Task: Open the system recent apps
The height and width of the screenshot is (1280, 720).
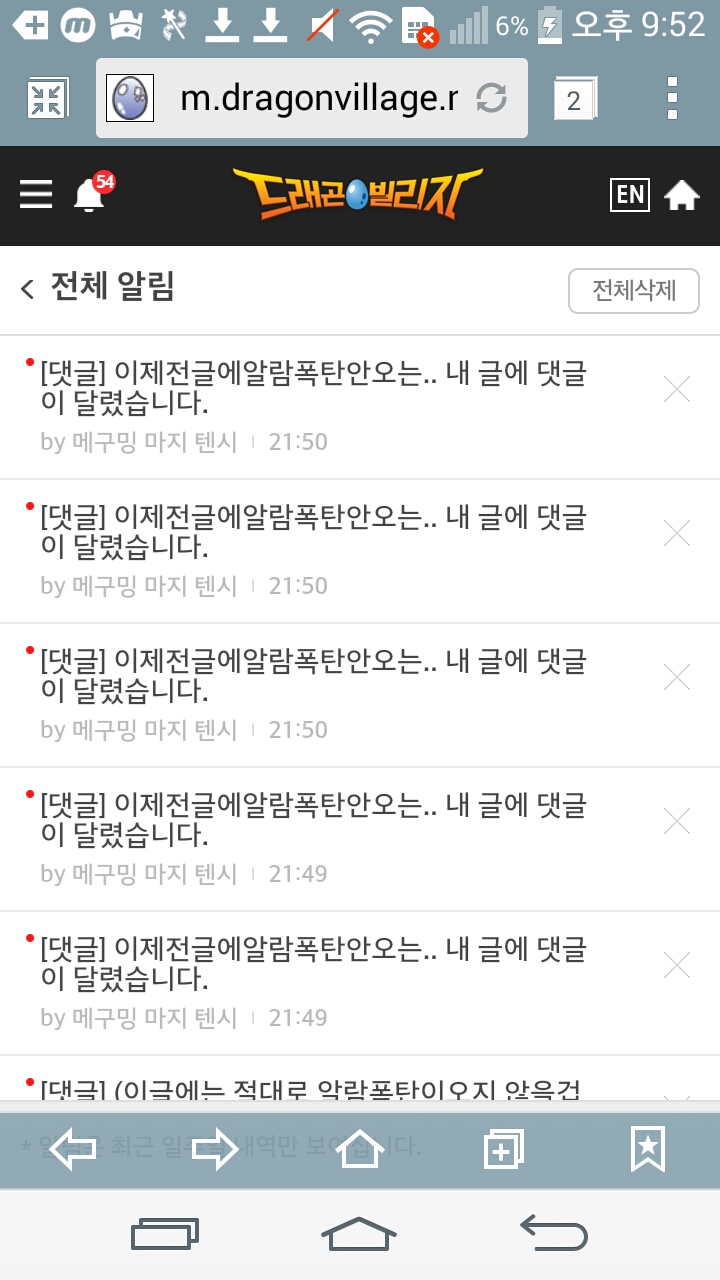Action: point(166,1233)
